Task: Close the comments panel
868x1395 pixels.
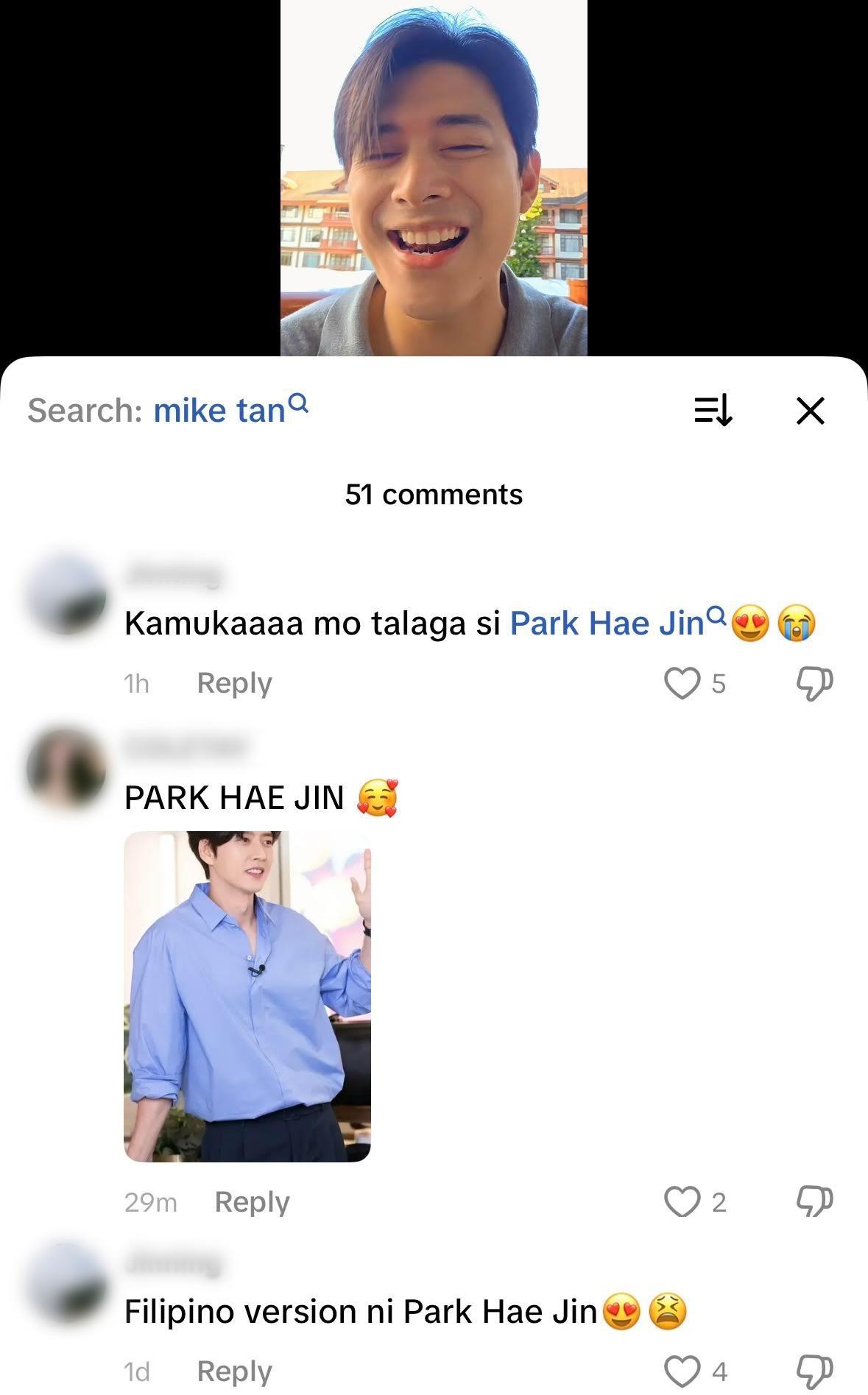Action: (x=810, y=411)
